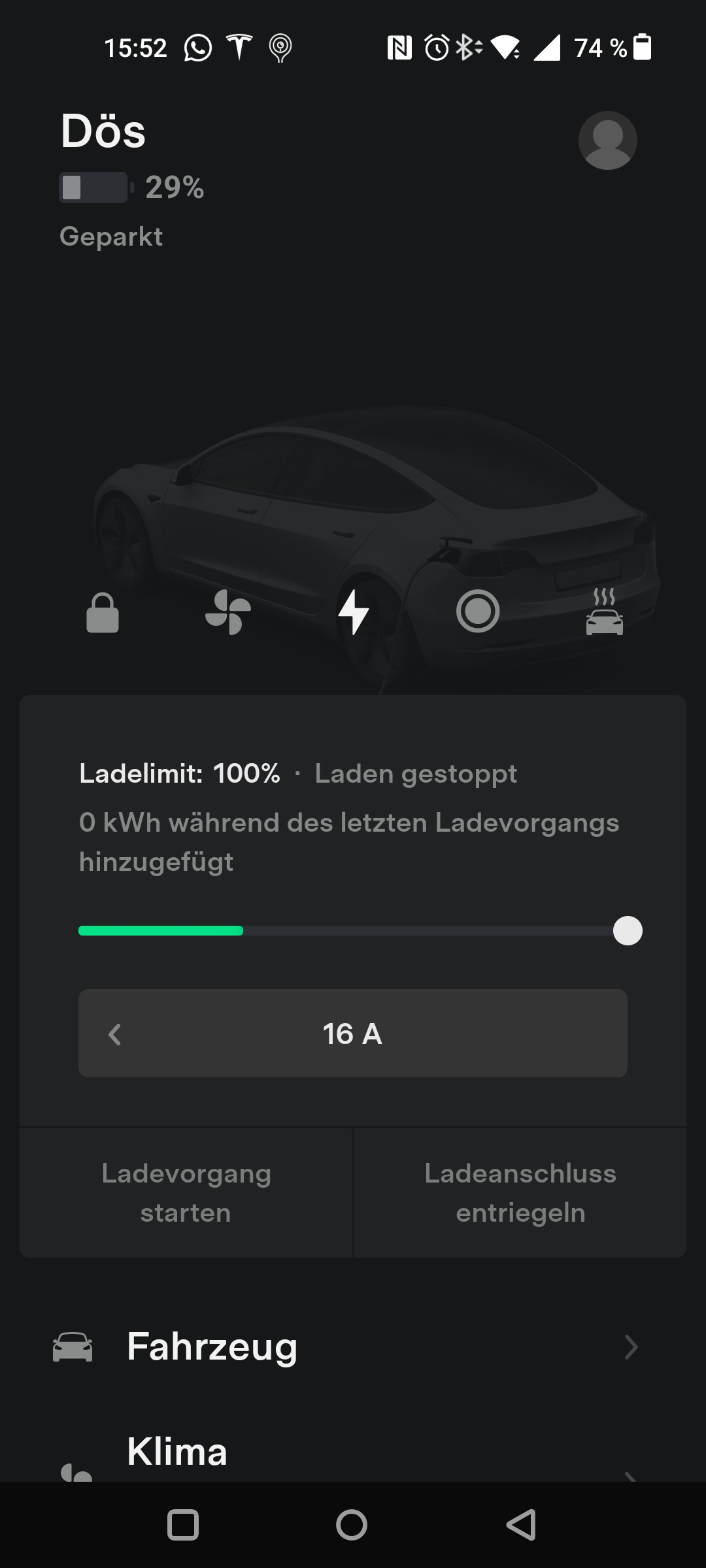The width and height of the screenshot is (706, 1568).
Task: Turn on the climate fan icon
Action: pyautogui.click(x=227, y=612)
